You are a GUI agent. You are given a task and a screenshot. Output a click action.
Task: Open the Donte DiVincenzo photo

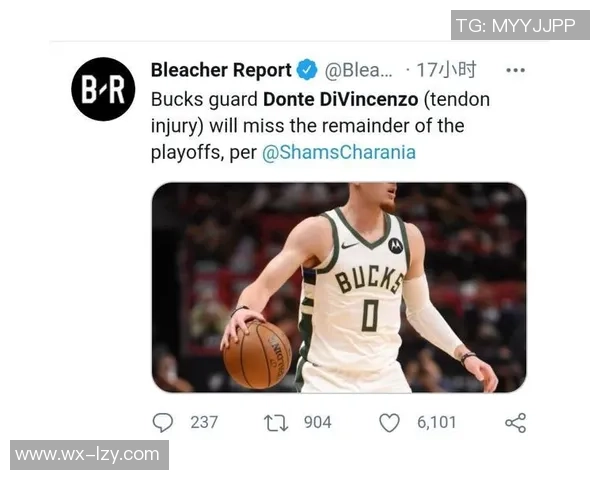[x=338, y=287]
